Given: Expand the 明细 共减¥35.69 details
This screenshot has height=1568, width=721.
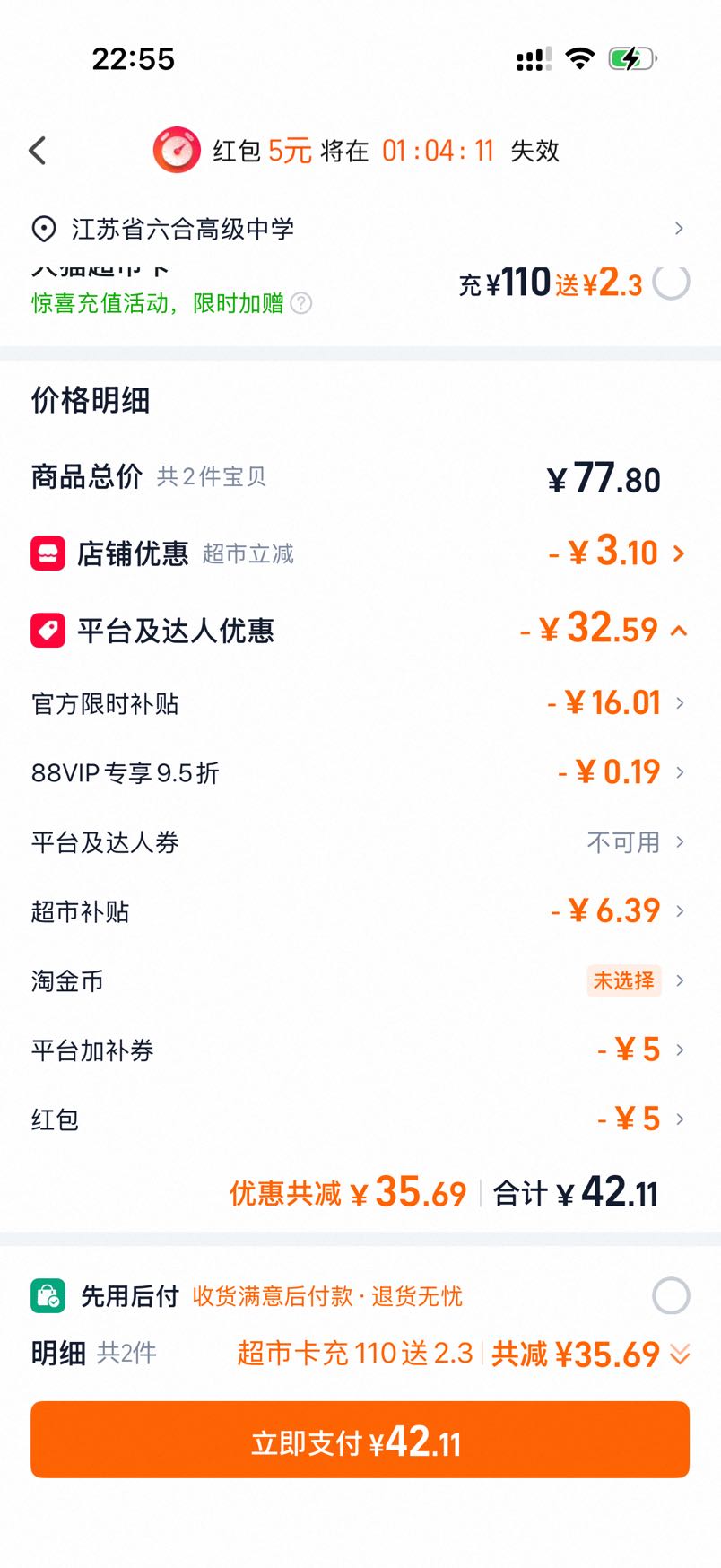Looking at the screenshot, I should [x=680, y=1354].
